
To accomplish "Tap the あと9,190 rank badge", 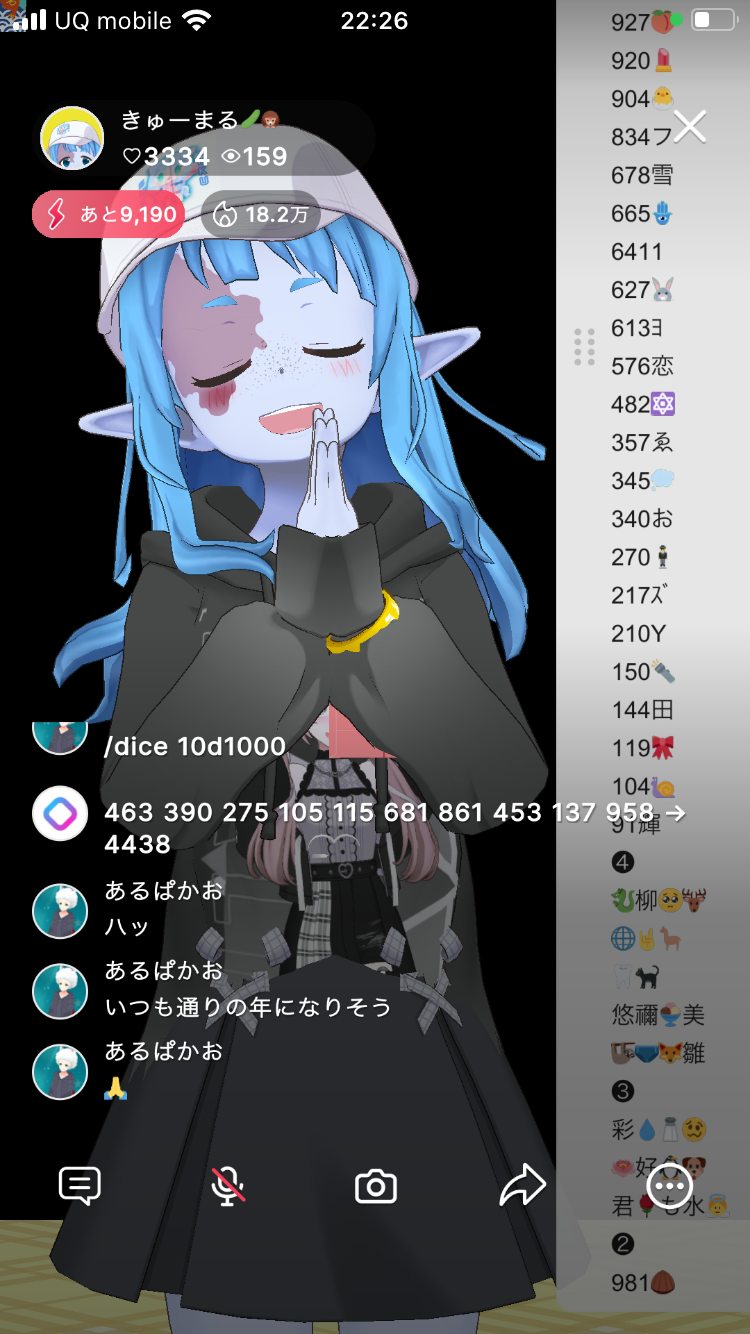I will [x=108, y=214].
